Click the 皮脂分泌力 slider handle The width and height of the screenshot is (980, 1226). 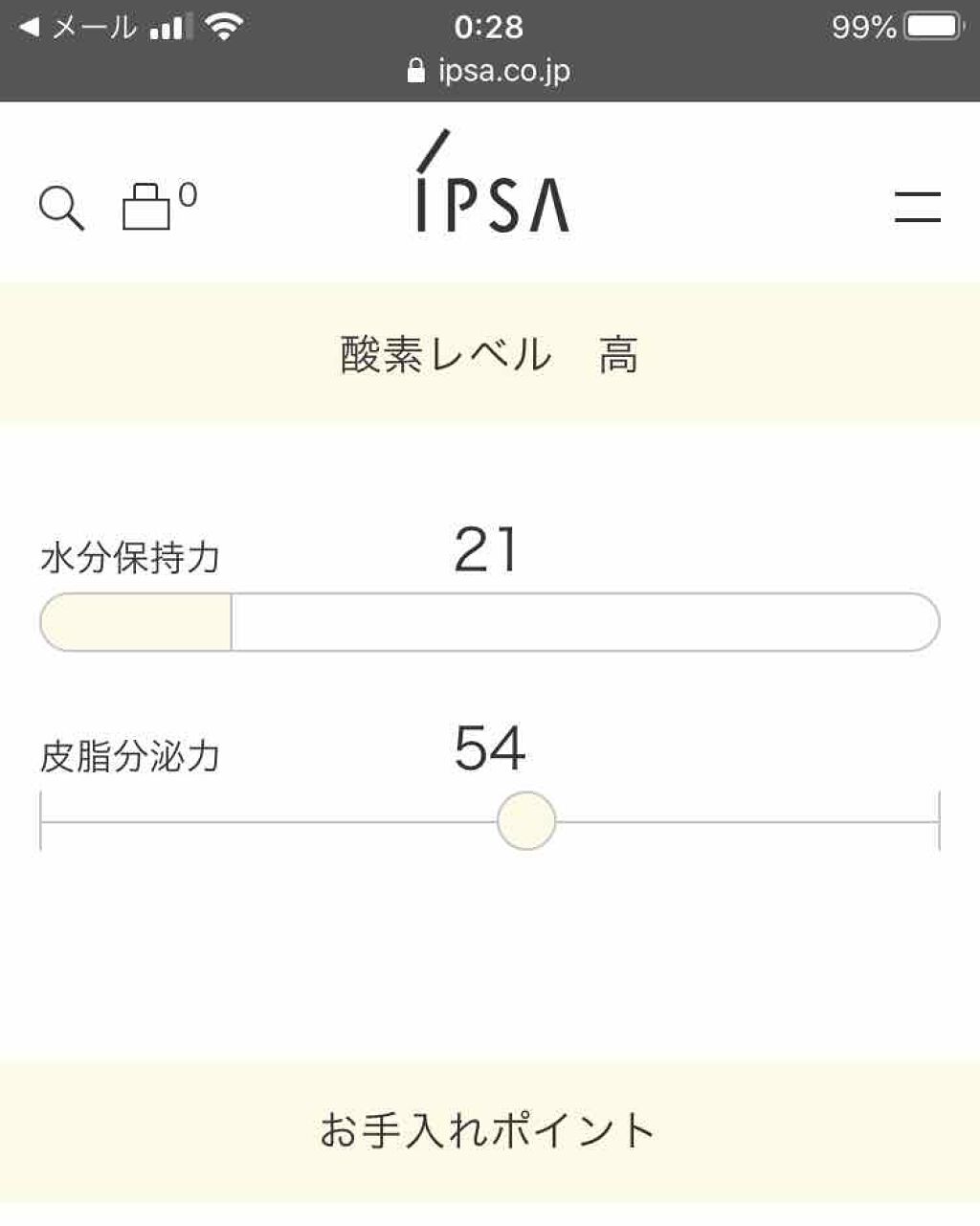[526, 821]
